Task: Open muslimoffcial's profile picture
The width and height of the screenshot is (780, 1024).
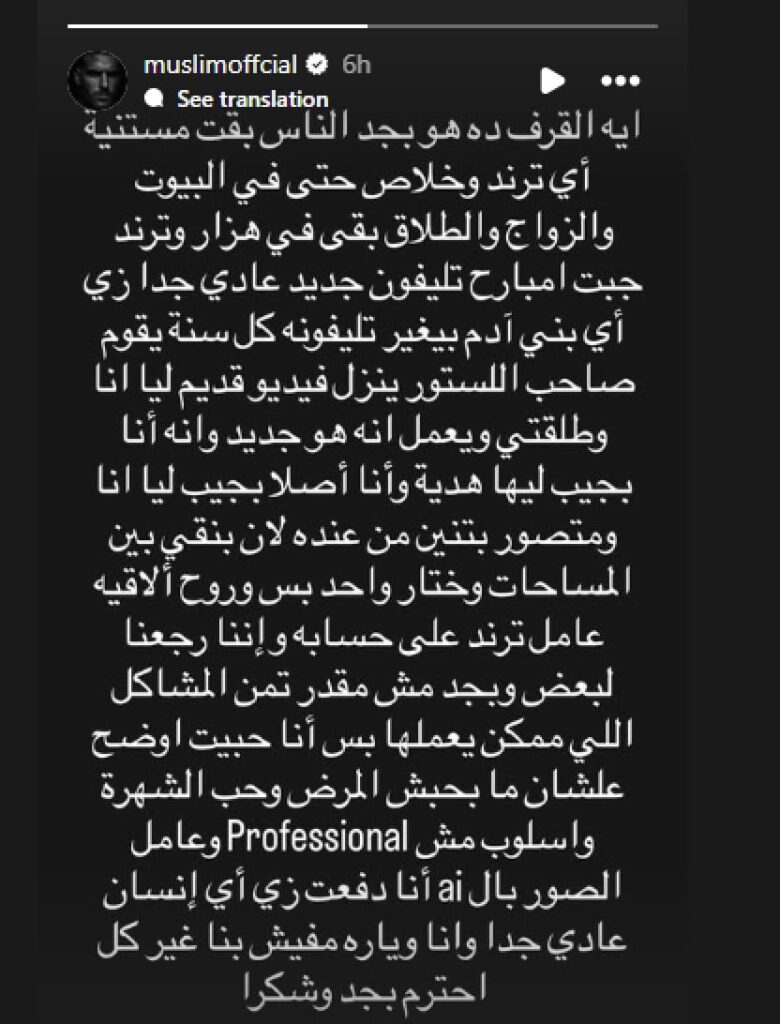Action: click(x=97, y=80)
